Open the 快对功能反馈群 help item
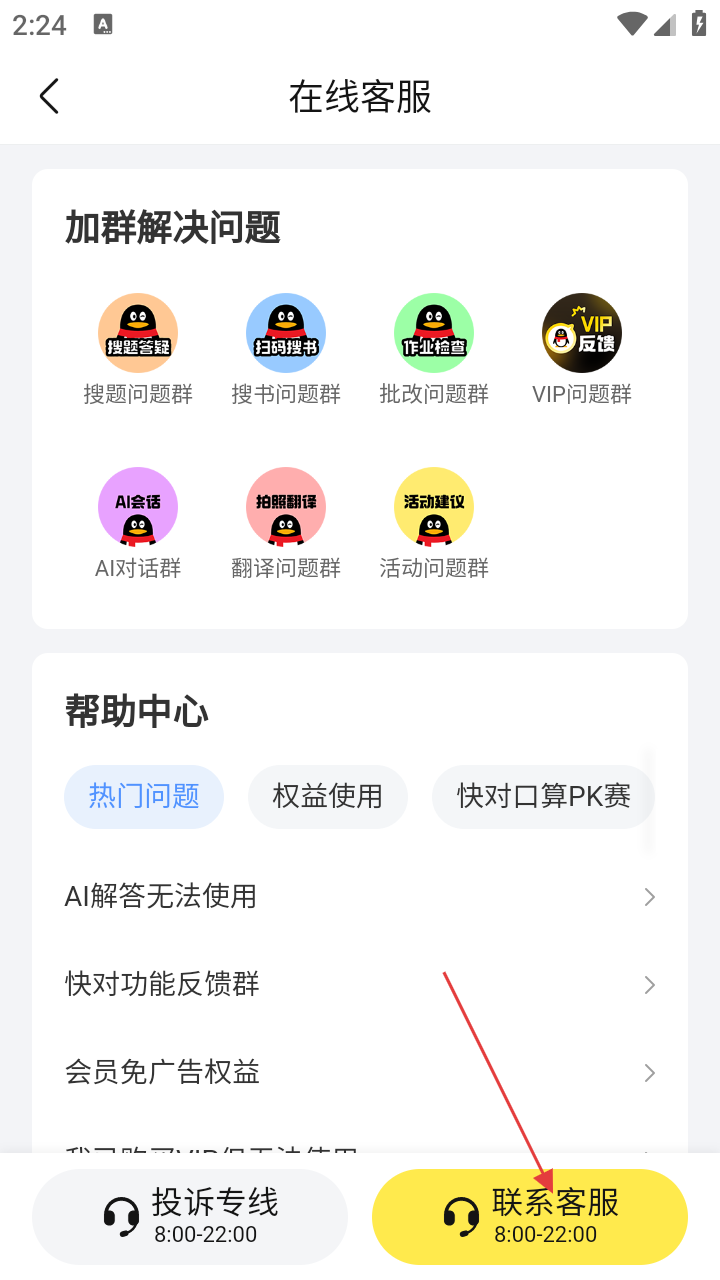The height and width of the screenshot is (1280, 720). click(360, 984)
